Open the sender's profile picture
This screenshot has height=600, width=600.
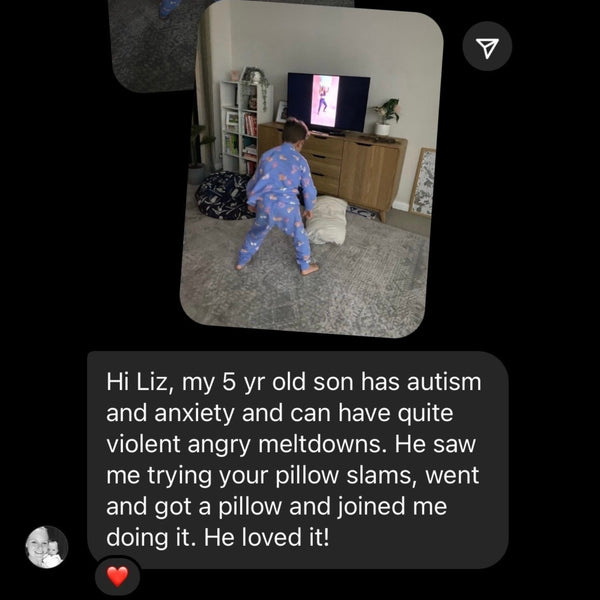(x=46, y=547)
